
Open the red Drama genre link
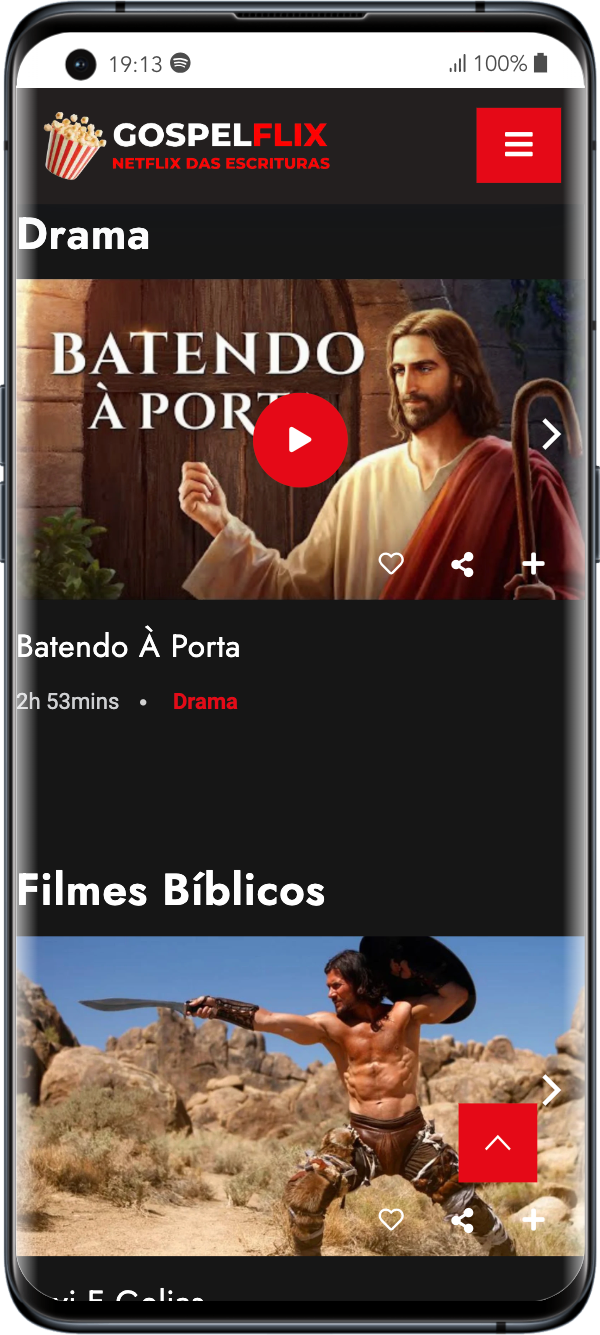pos(205,702)
